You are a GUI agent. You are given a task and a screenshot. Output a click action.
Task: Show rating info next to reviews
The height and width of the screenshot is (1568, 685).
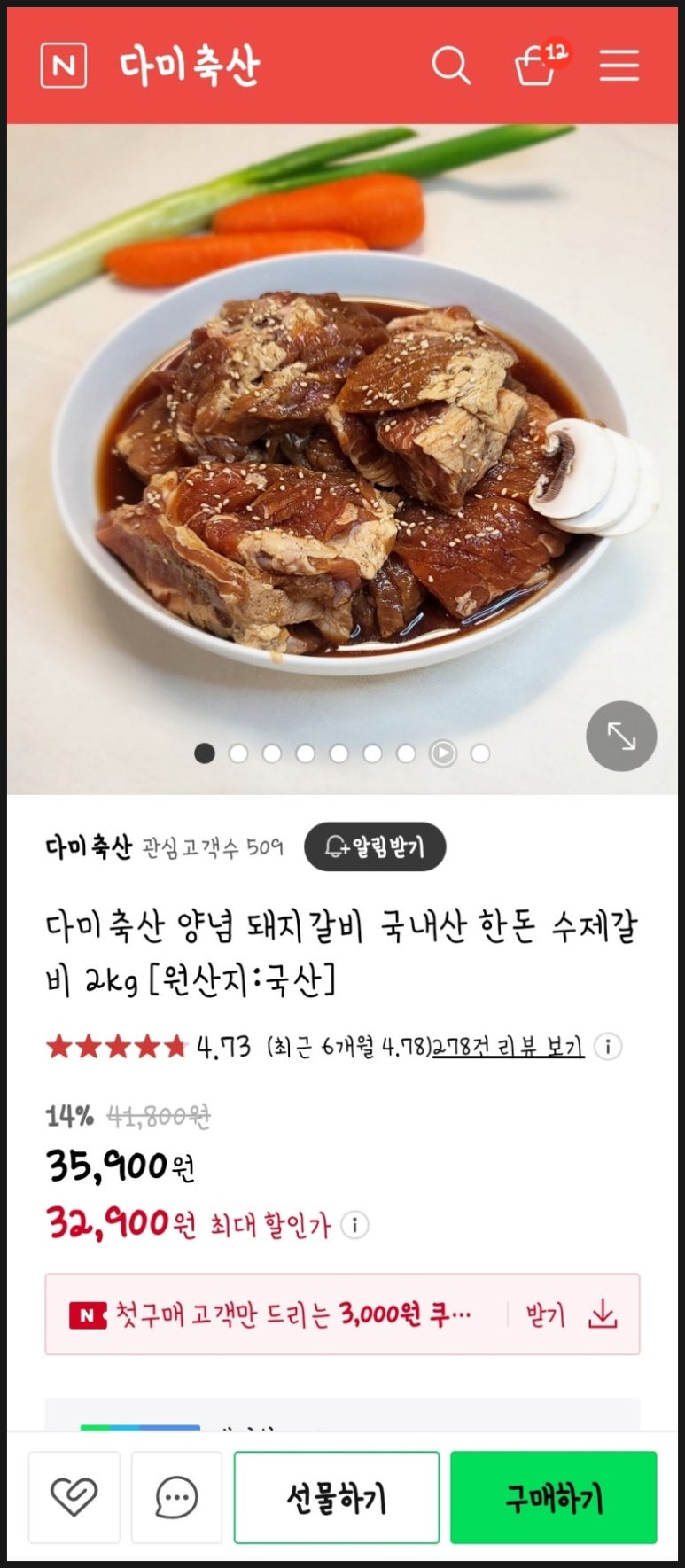[608, 1047]
